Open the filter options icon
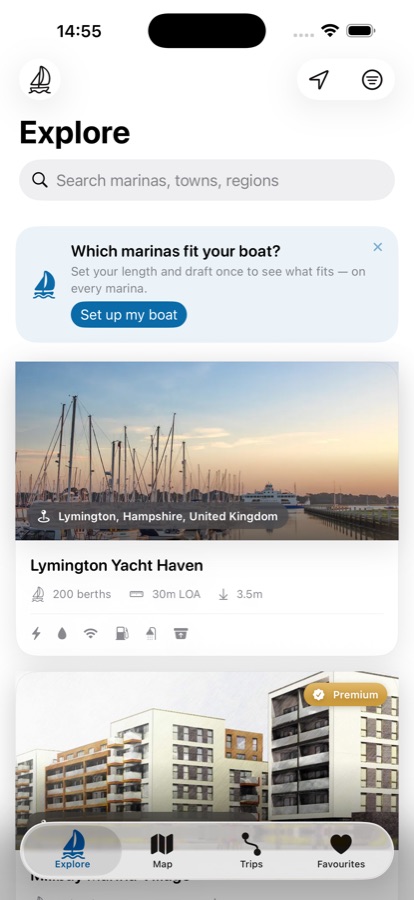Image resolution: width=414 pixels, height=900 pixels. click(x=372, y=80)
